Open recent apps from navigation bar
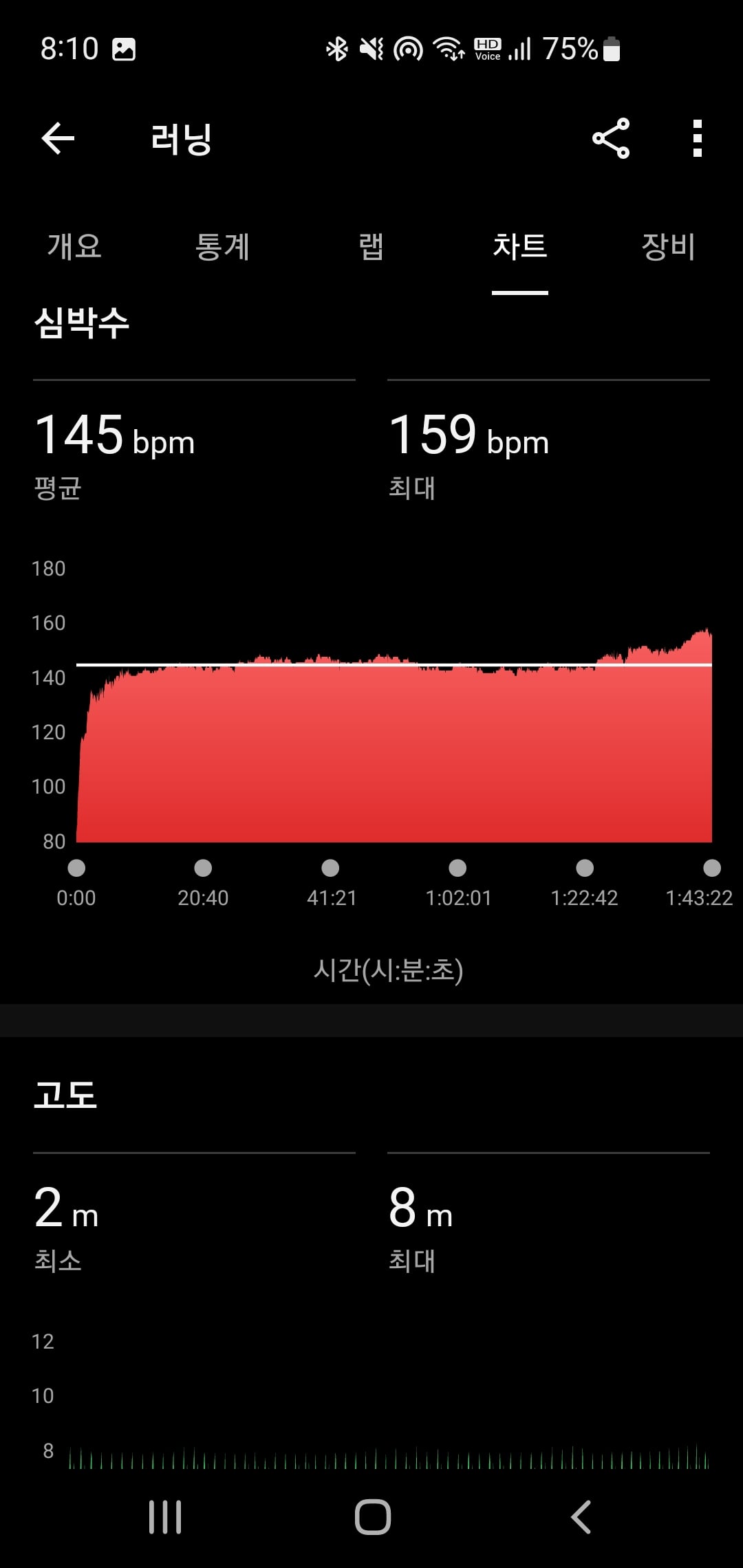Viewport: 743px width, 1568px height. tap(165, 1516)
